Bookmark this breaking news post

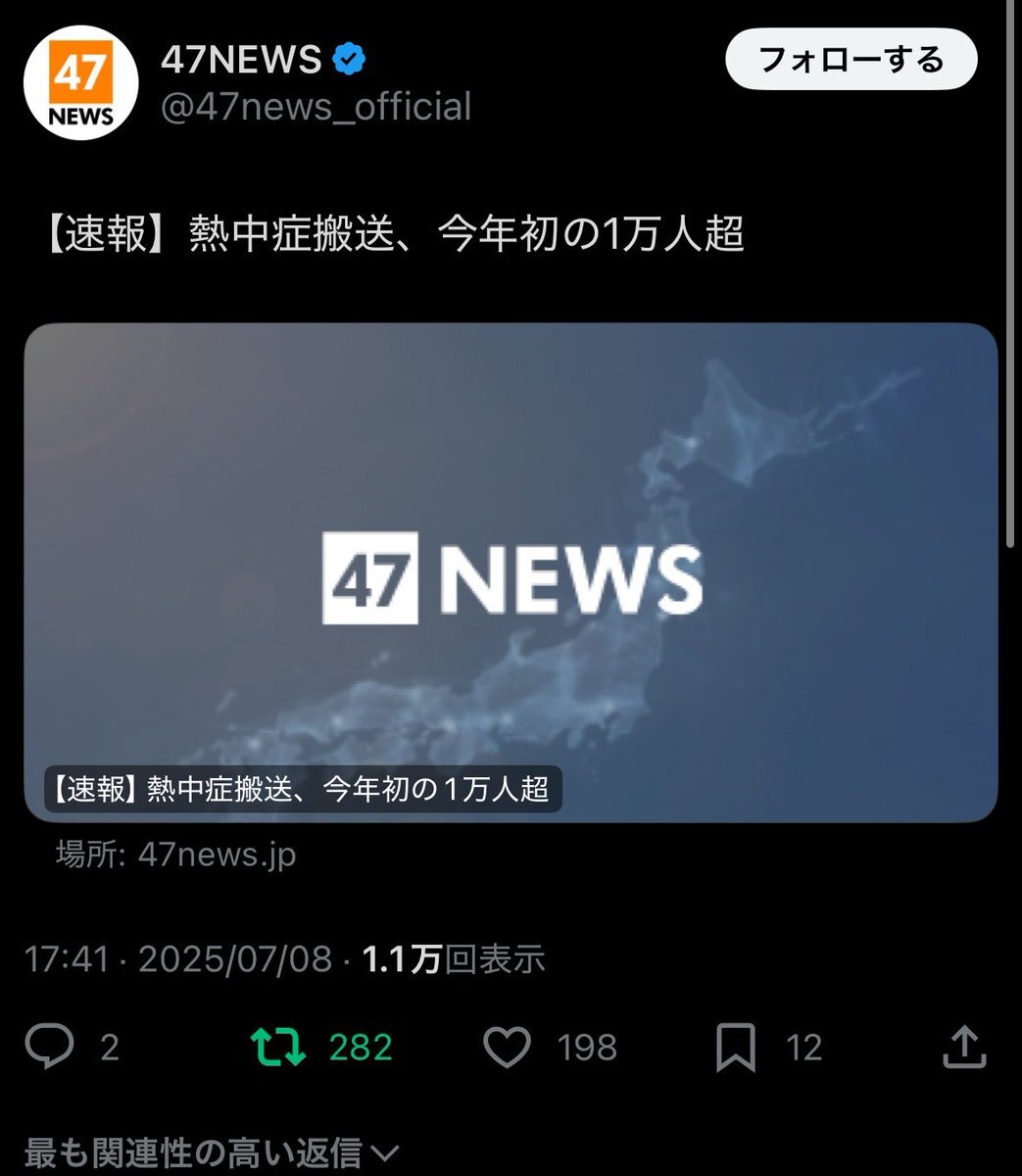[735, 1047]
